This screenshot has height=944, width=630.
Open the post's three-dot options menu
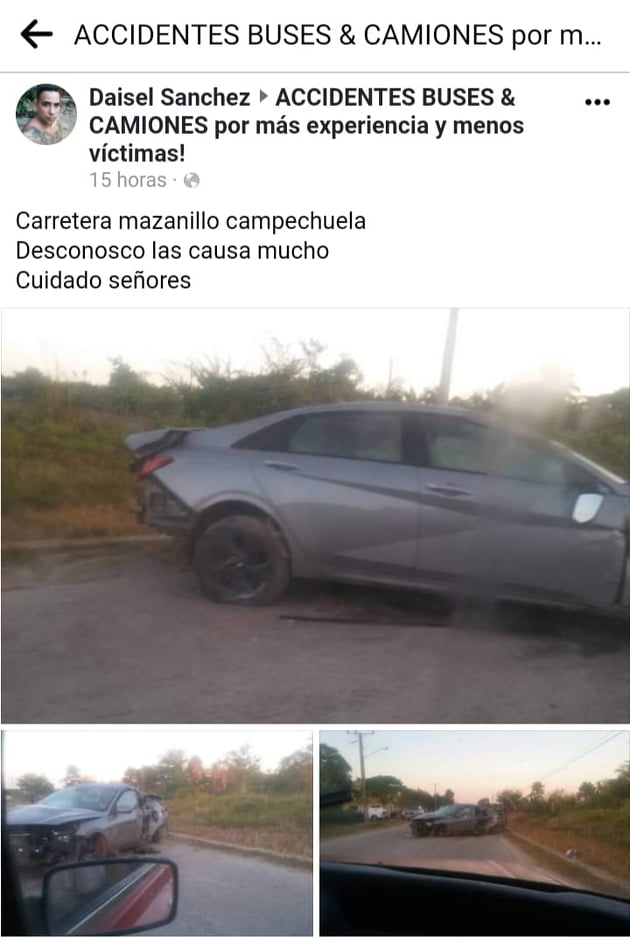click(x=597, y=102)
